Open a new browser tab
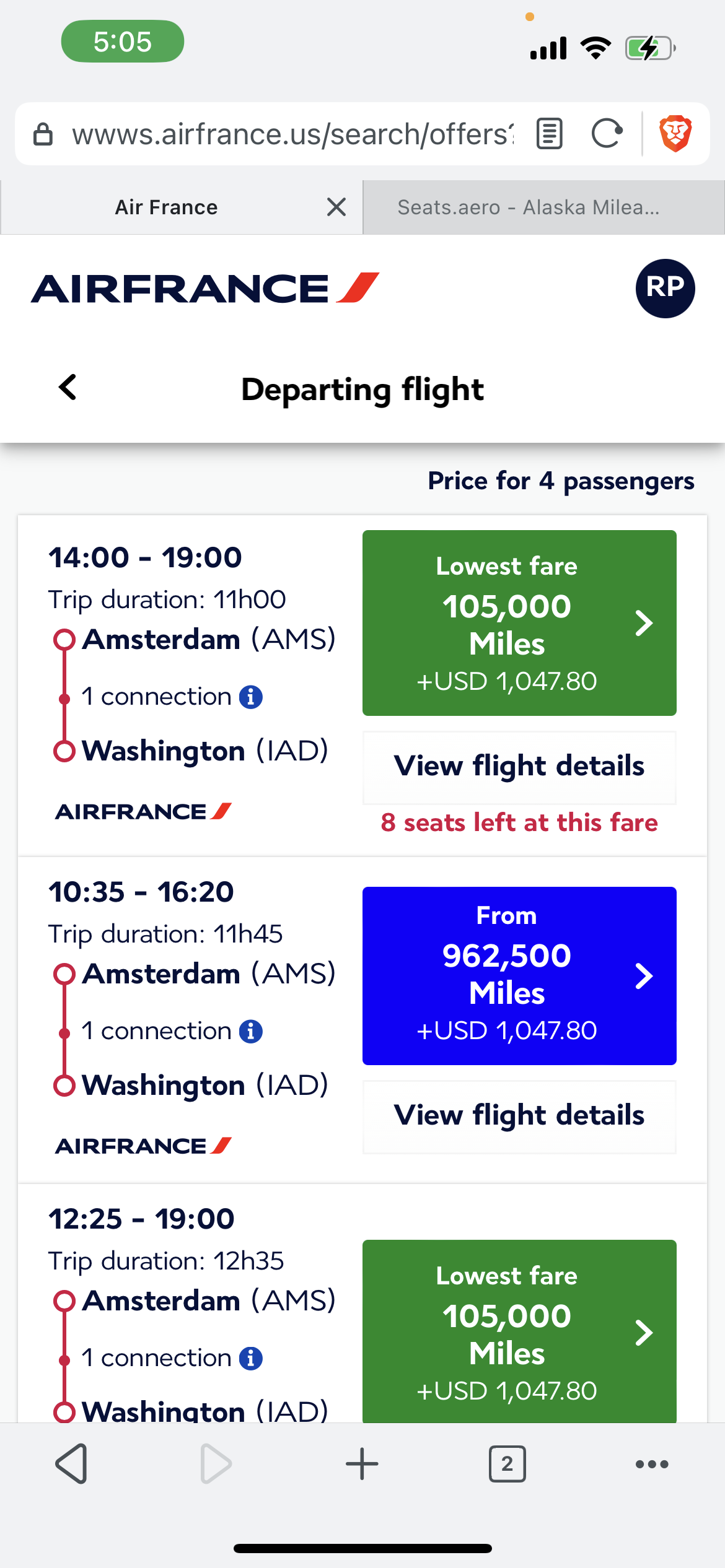 [x=362, y=1464]
